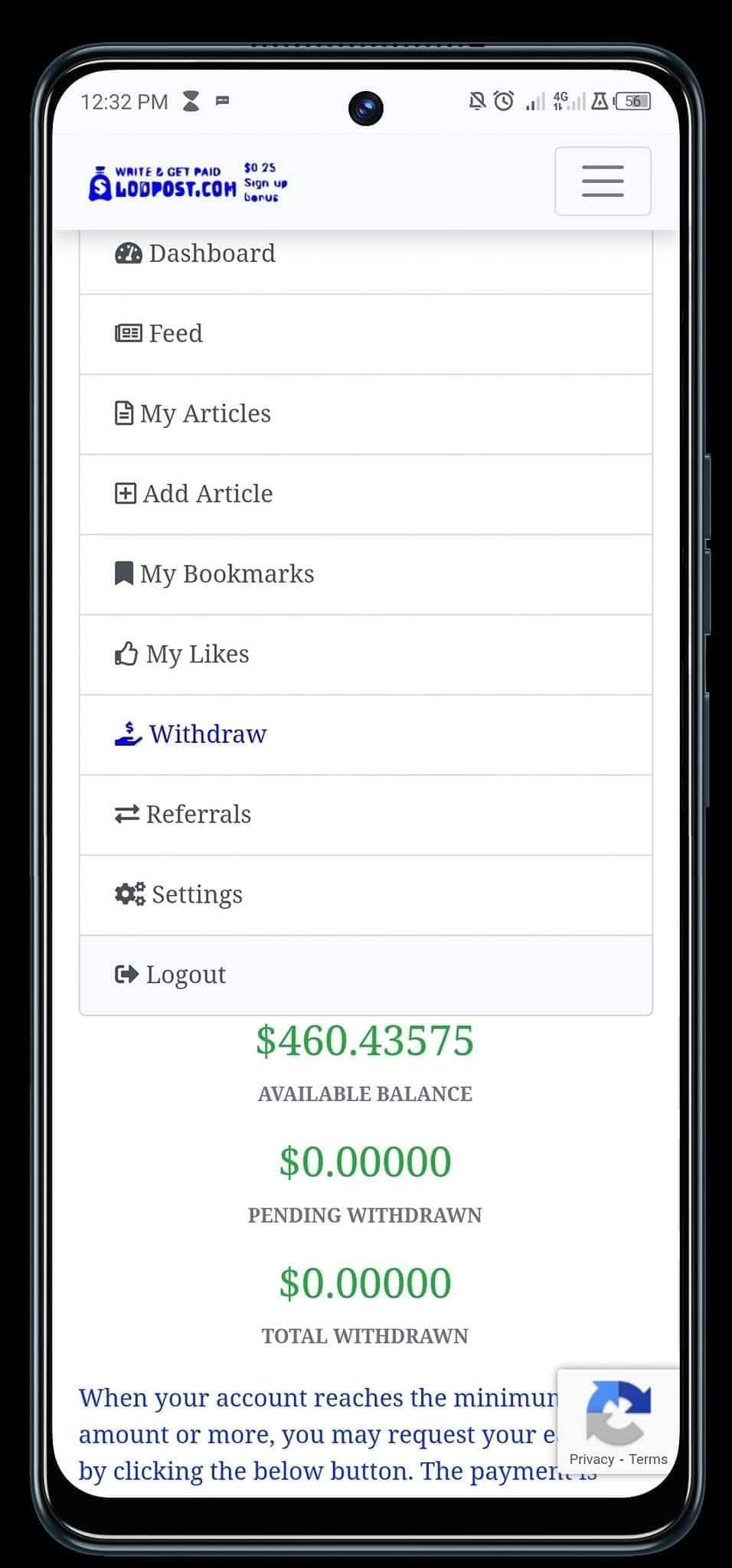This screenshot has width=732, height=1568.
Task: Open the reCAPTCHA Terms link
Action: coord(648,1459)
